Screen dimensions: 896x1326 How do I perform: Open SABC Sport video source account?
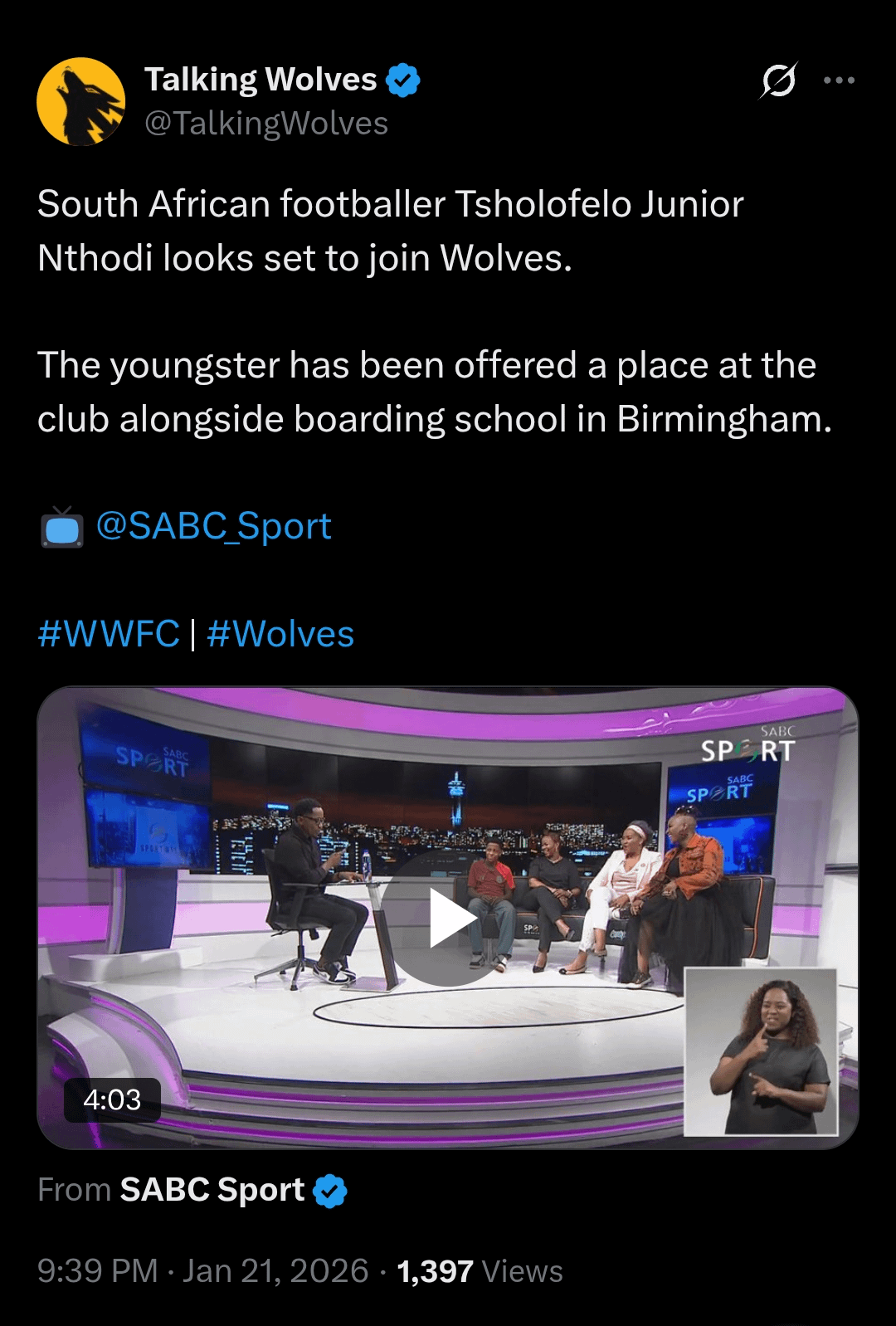point(212,1190)
